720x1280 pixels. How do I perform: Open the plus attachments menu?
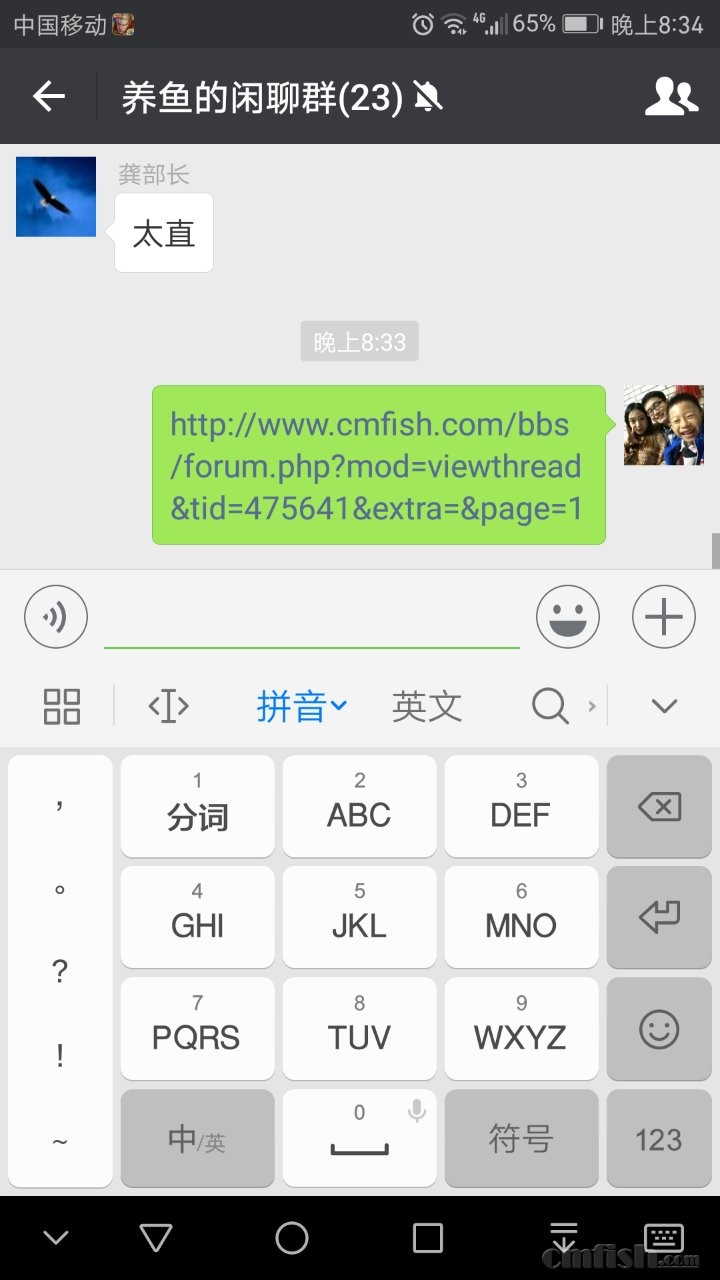tap(663, 617)
